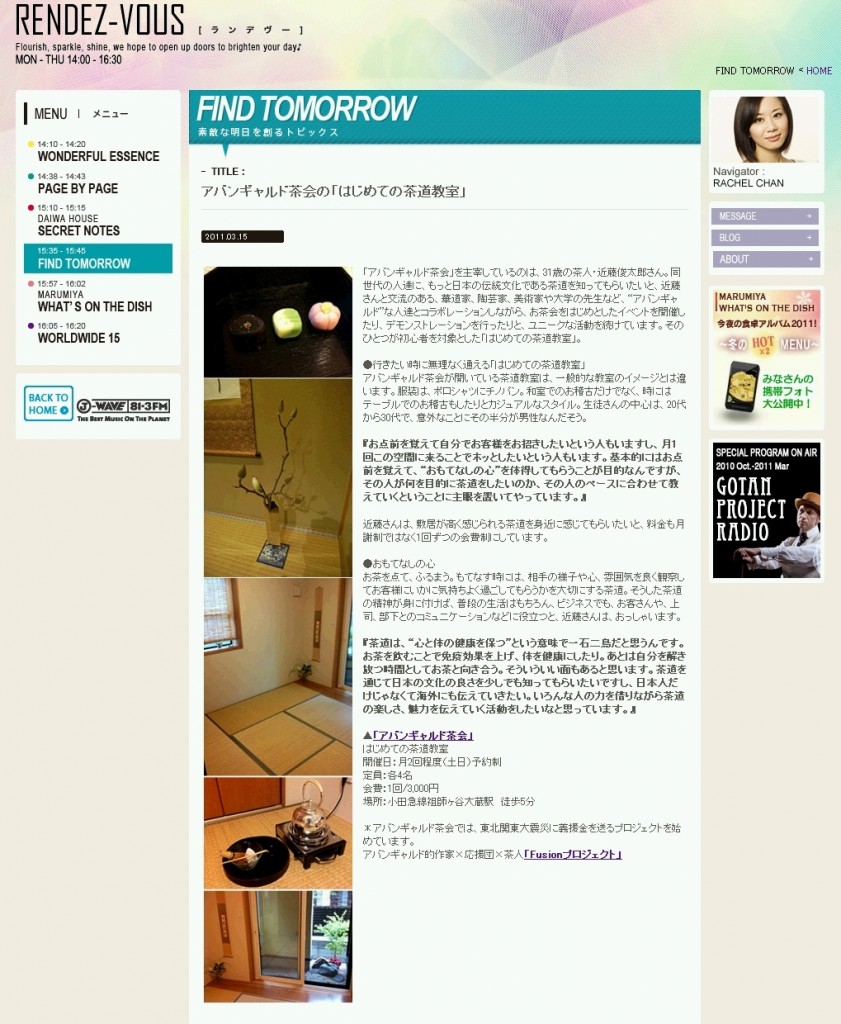This screenshot has height=1024, width=841.
Task: Open the Marumiya HOT MENU album banner
Action: 766,355
